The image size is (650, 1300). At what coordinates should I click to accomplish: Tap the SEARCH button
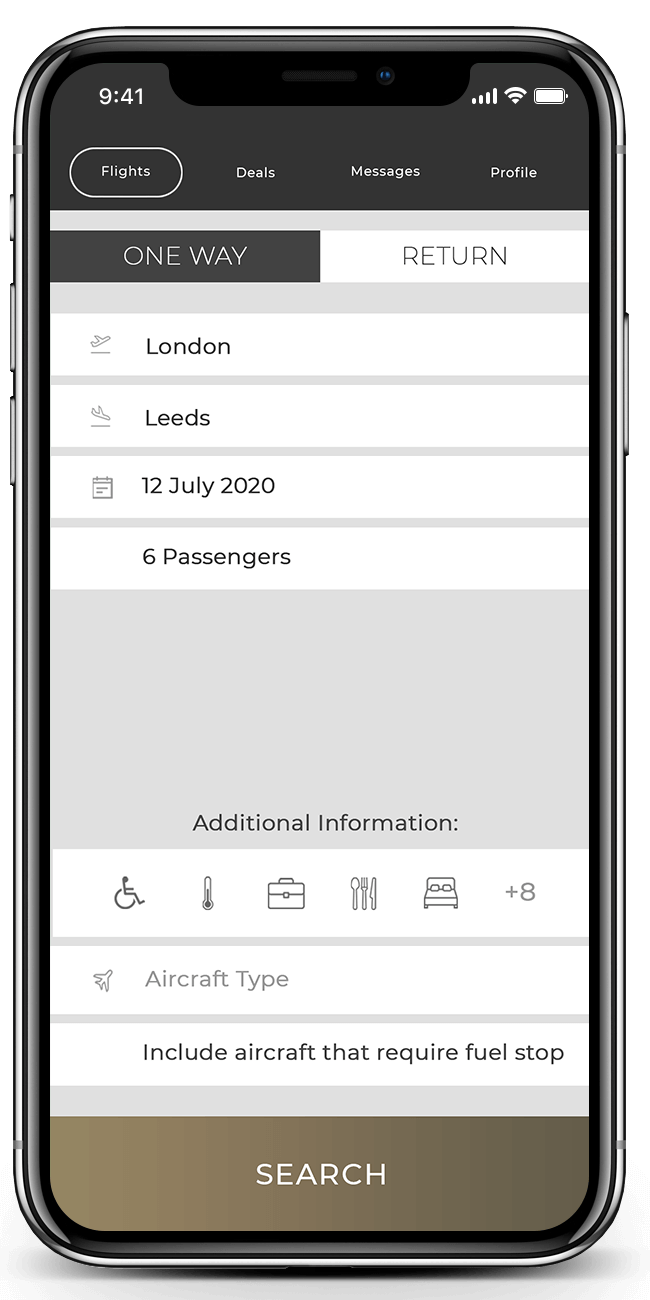(320, 1174)
